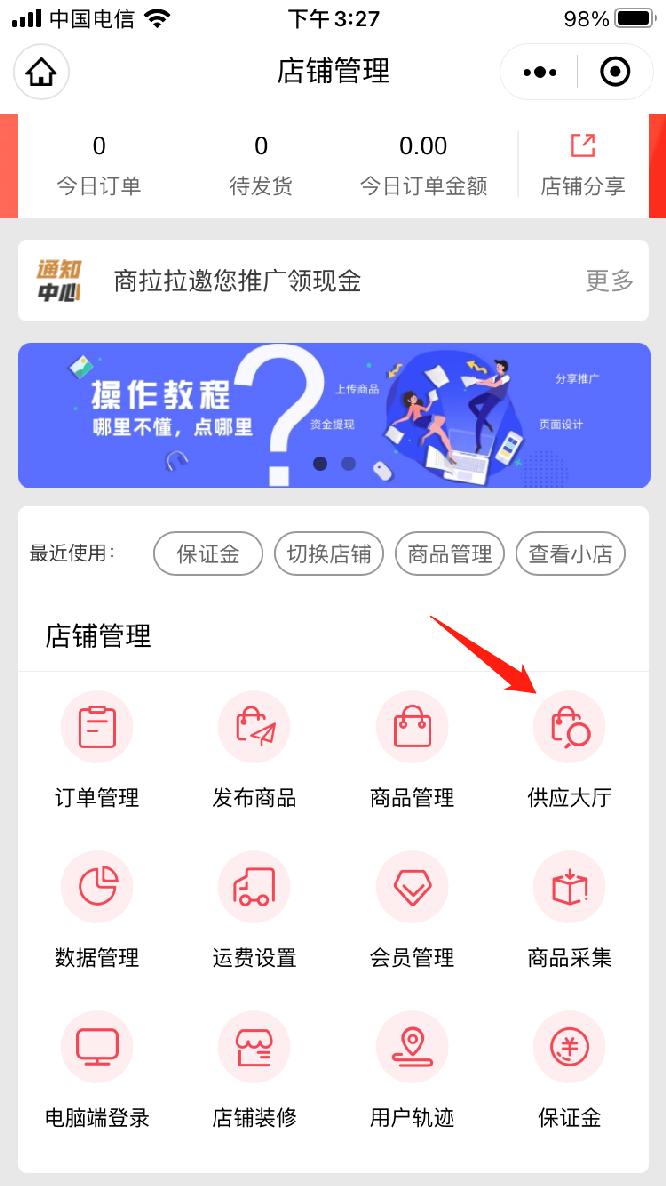Image resolution: width=666 pixels, height=1186 pixels.
Task: Open 数据管理
Action: click(97, 908)
